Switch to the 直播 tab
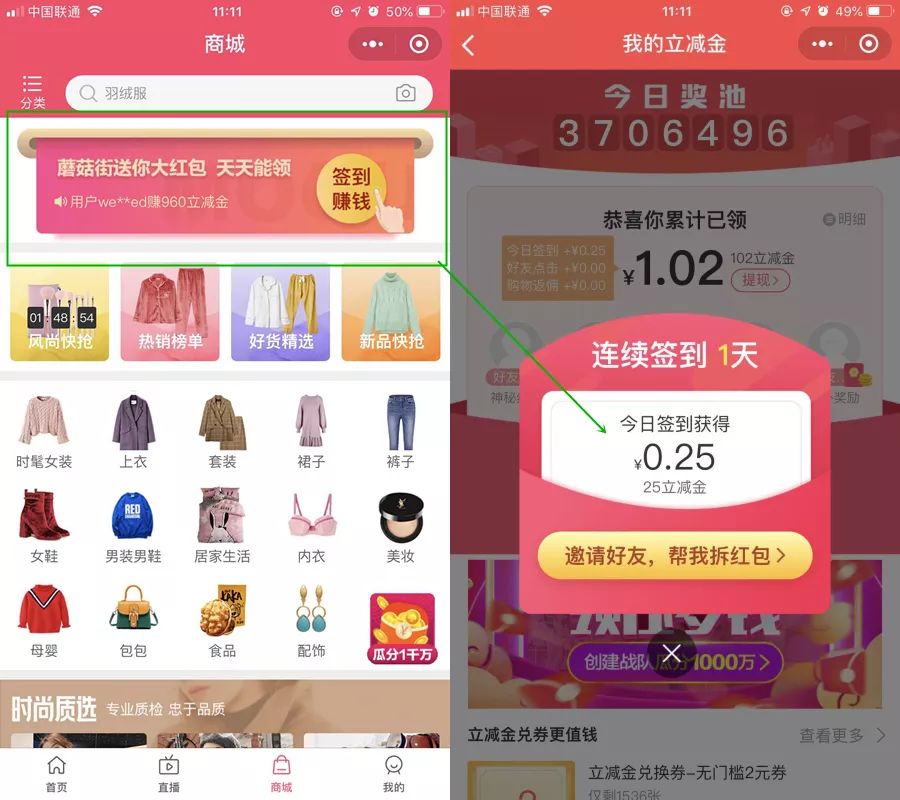Screen dimensions: 900x800 coord(169,773)
